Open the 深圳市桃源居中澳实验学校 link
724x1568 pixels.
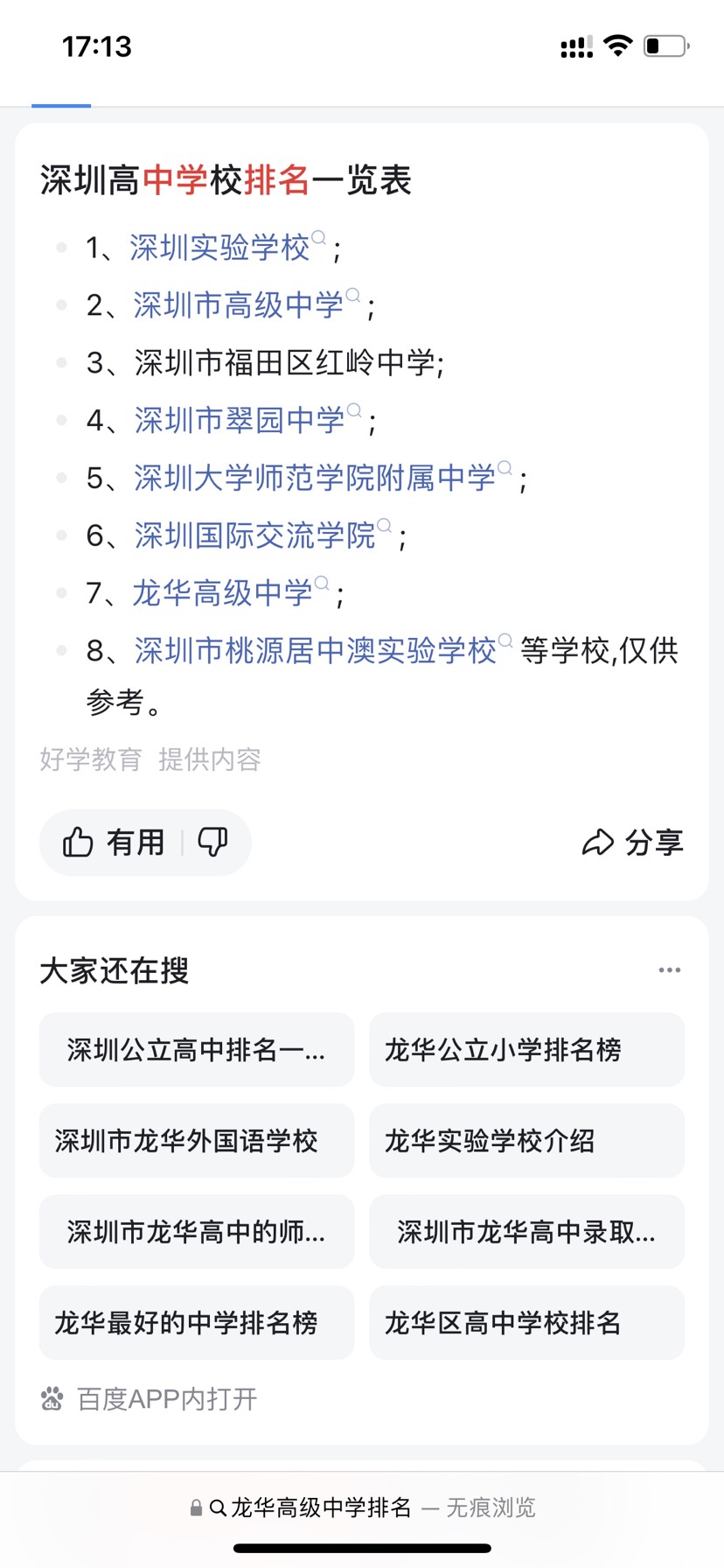[x=315, y=651]
